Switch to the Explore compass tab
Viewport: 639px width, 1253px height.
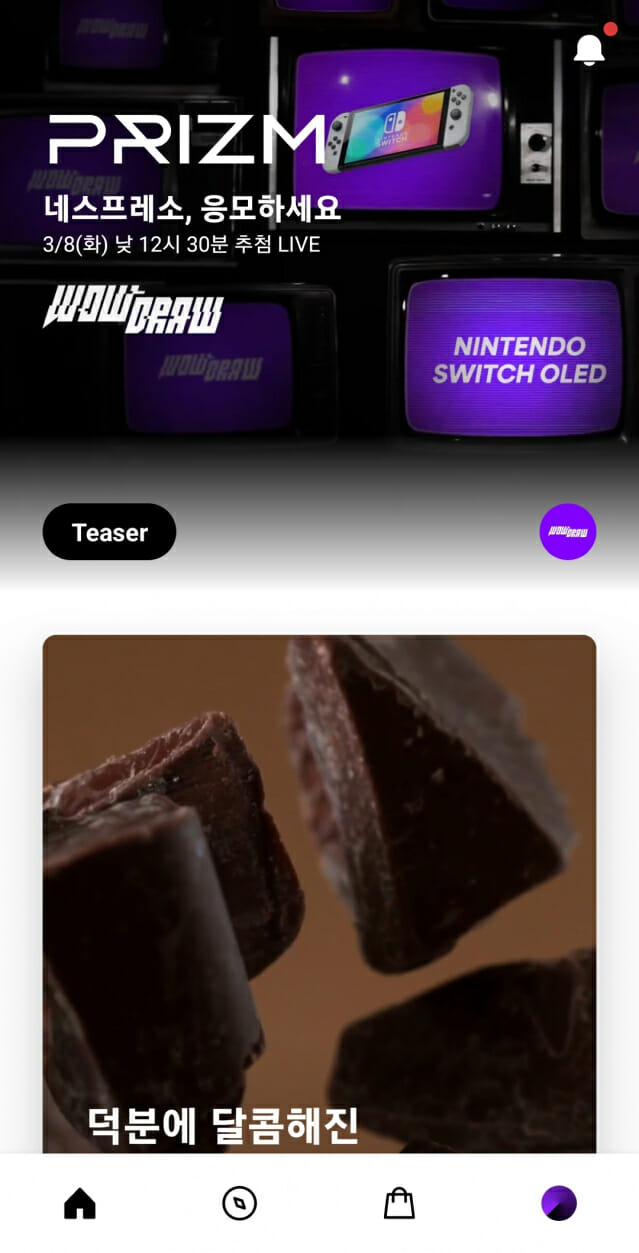239,1203
